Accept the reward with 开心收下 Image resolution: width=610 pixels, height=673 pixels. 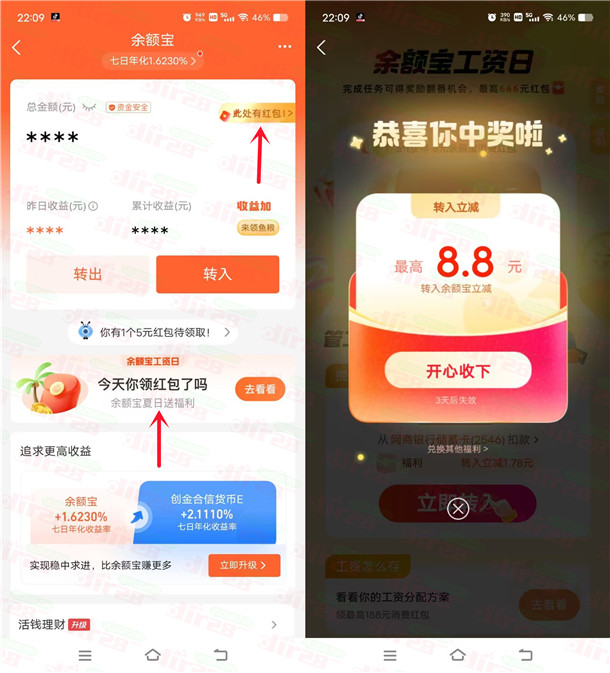[458, 371]
